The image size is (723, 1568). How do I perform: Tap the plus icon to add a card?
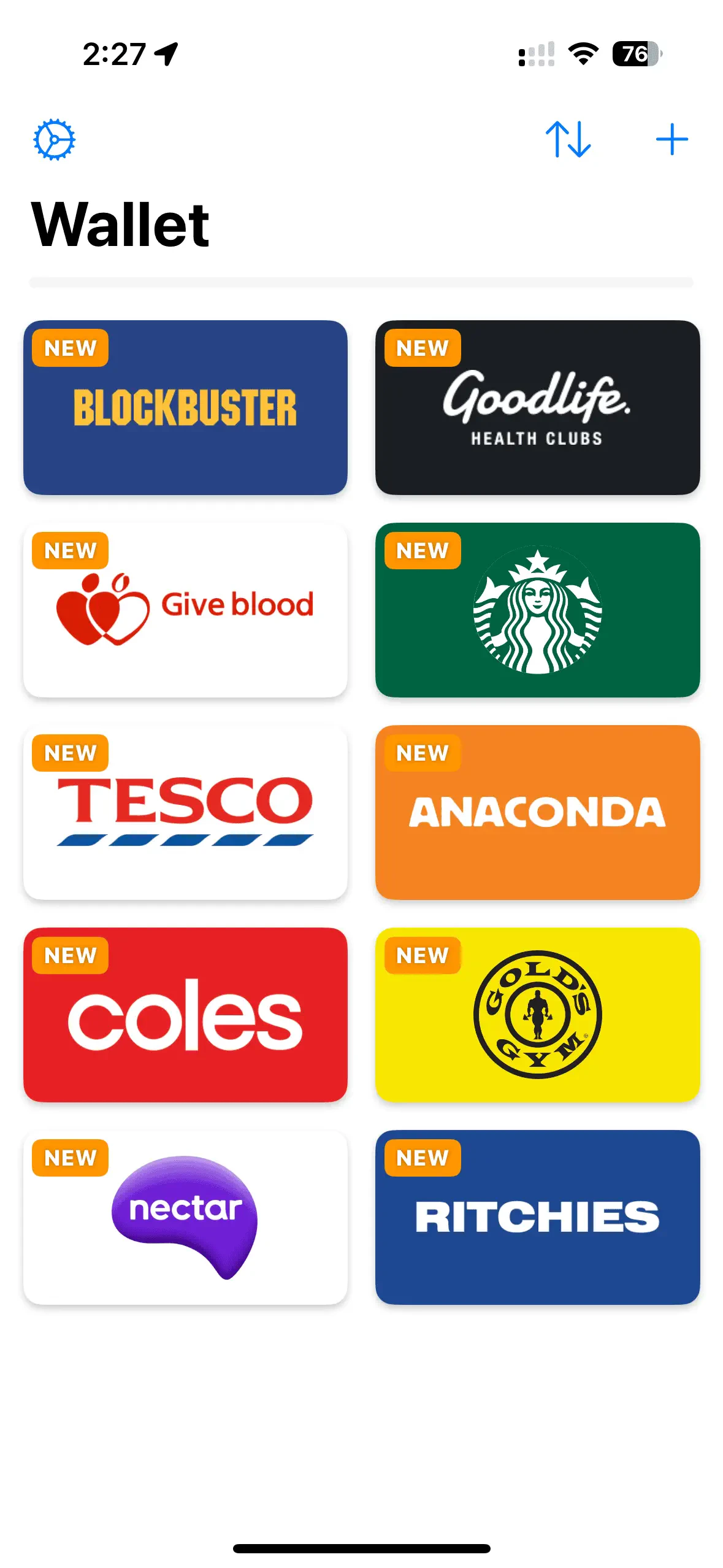click(671, 139)
